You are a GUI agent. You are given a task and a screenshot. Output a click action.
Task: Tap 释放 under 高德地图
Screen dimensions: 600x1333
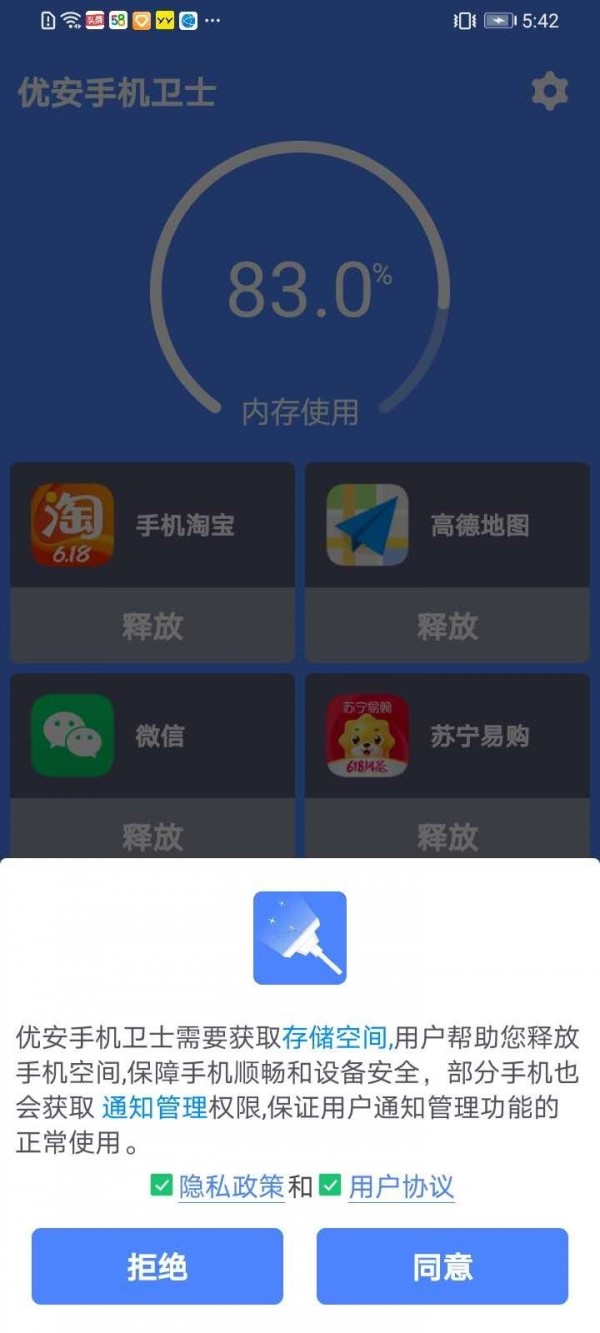tap(447, 625)
